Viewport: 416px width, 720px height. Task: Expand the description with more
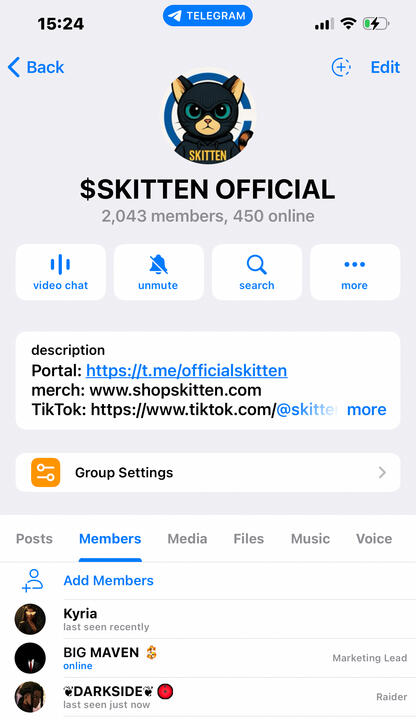click(366, 410)
